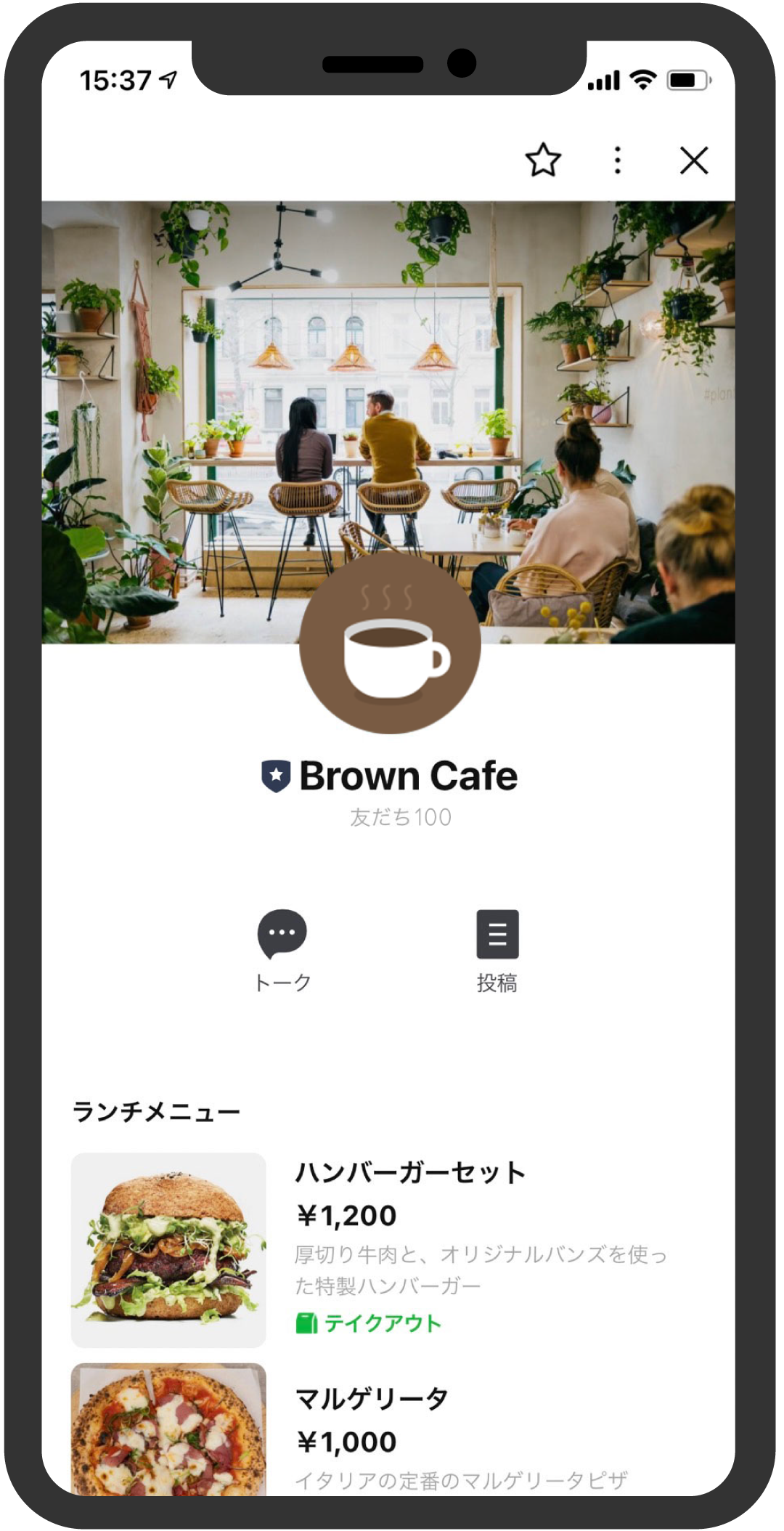Close the Brown Cafe profile page
The height and width of the screenshot is (1531, 784).
(x=694, y=161)
